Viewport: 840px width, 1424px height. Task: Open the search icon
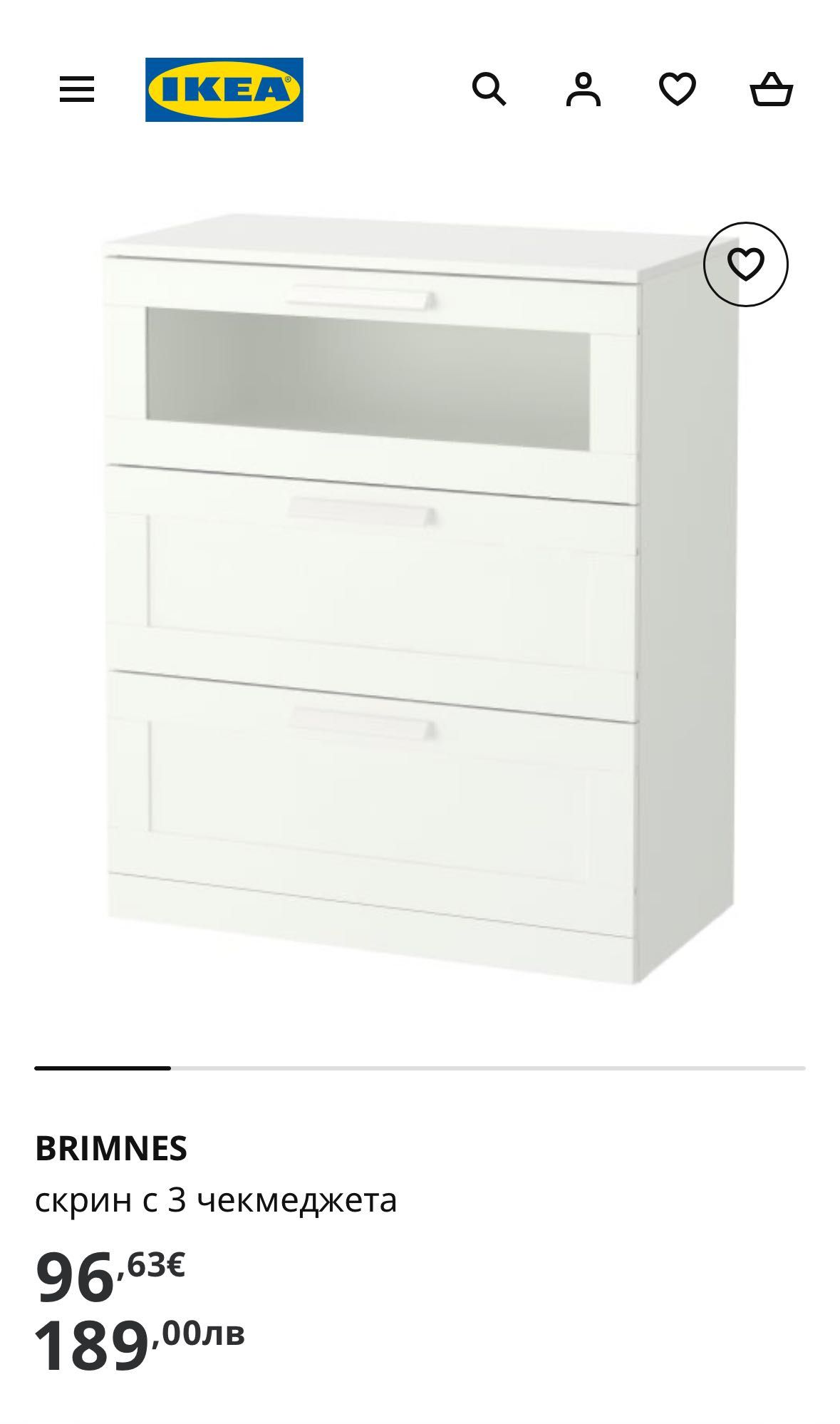489,90
